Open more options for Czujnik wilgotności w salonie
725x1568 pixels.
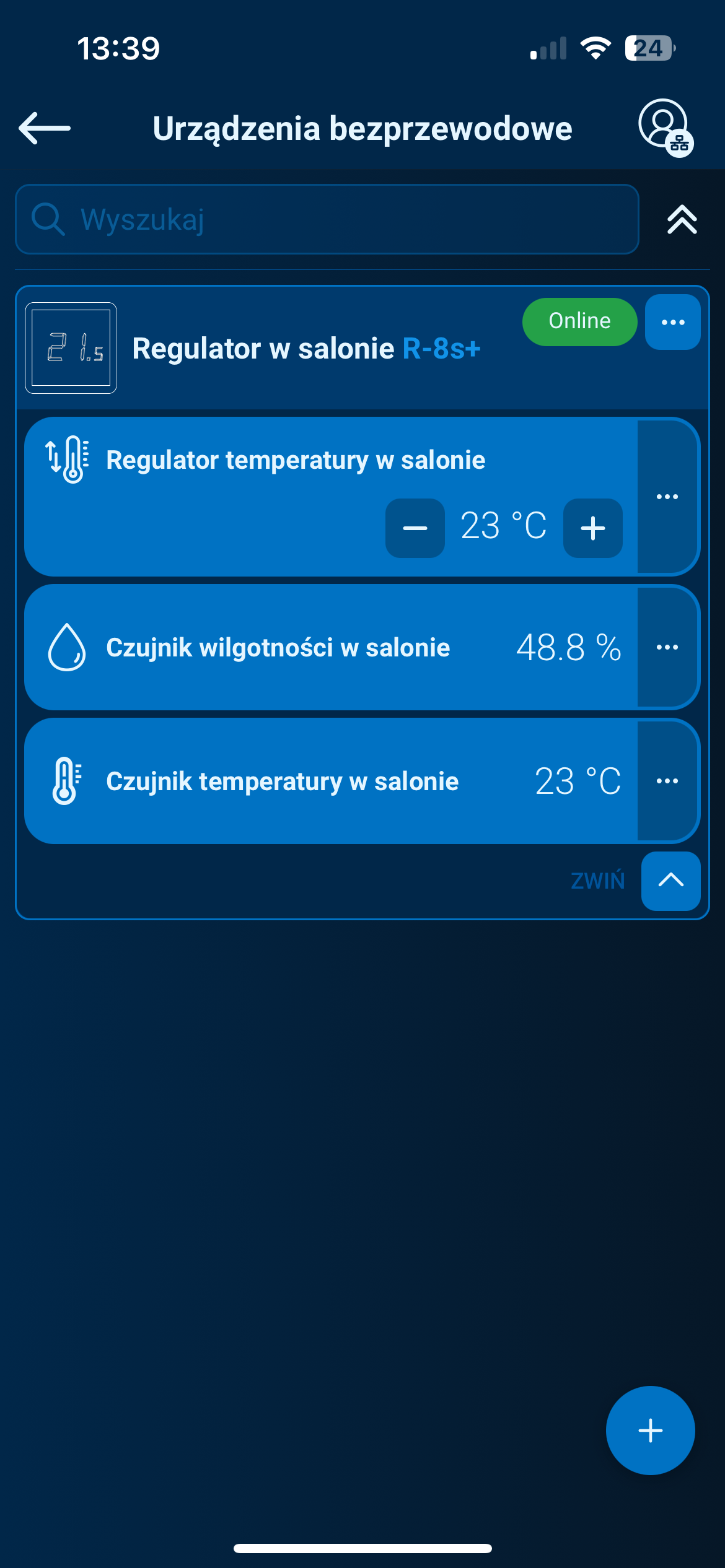[667, 647]
